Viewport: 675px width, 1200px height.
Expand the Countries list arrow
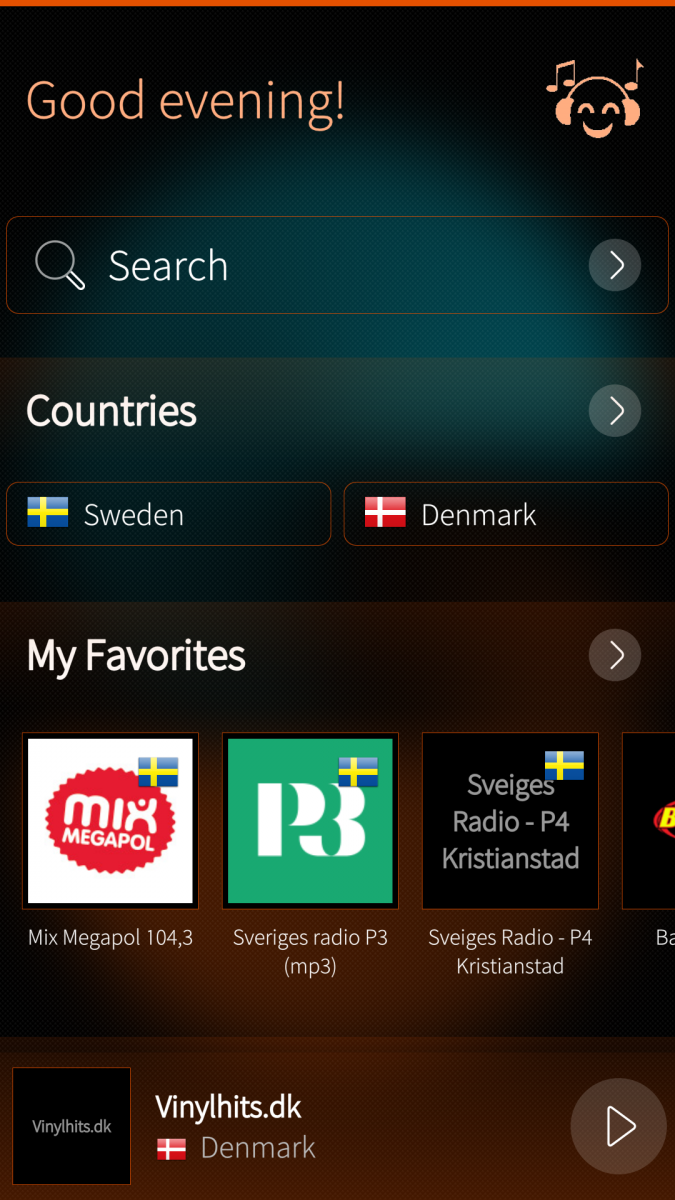(x=614, y=410)
